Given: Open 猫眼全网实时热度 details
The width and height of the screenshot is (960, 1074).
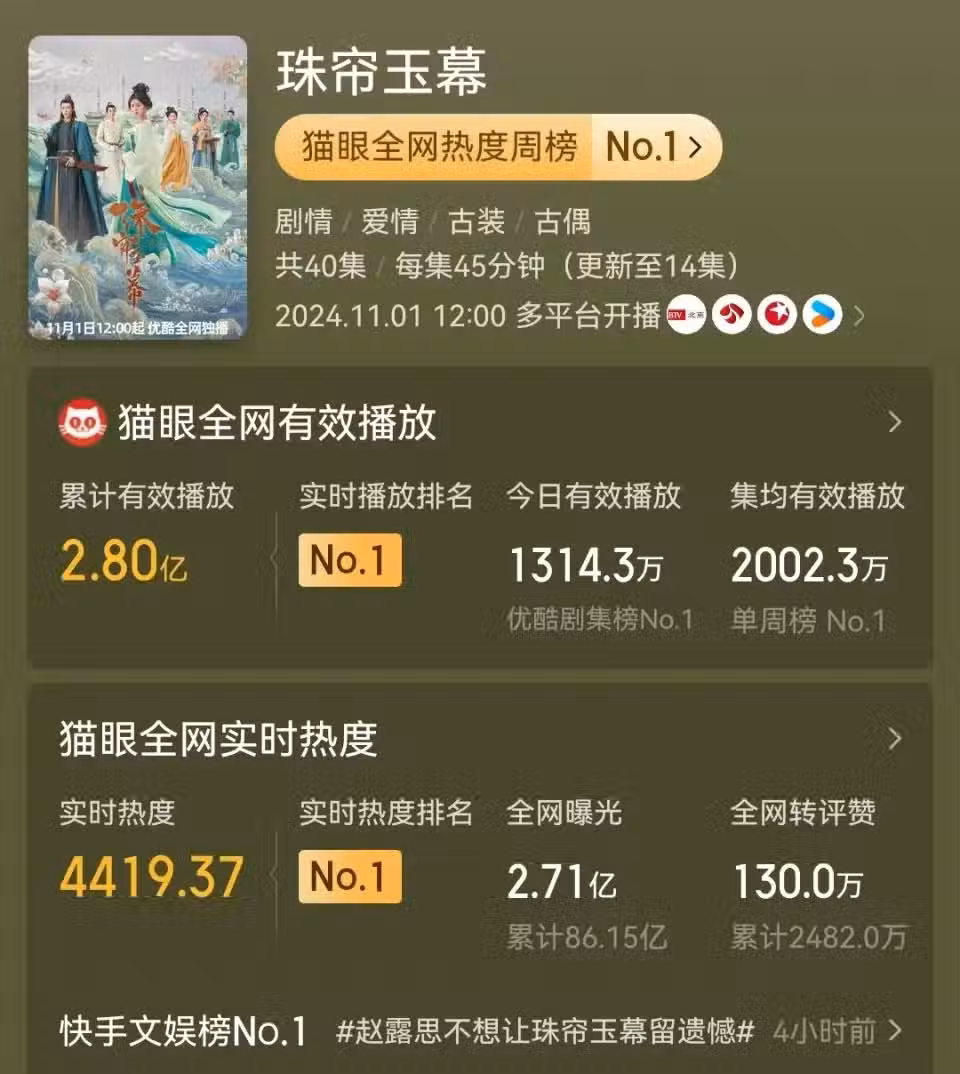Looking at the screenshot, I should 894,739.
